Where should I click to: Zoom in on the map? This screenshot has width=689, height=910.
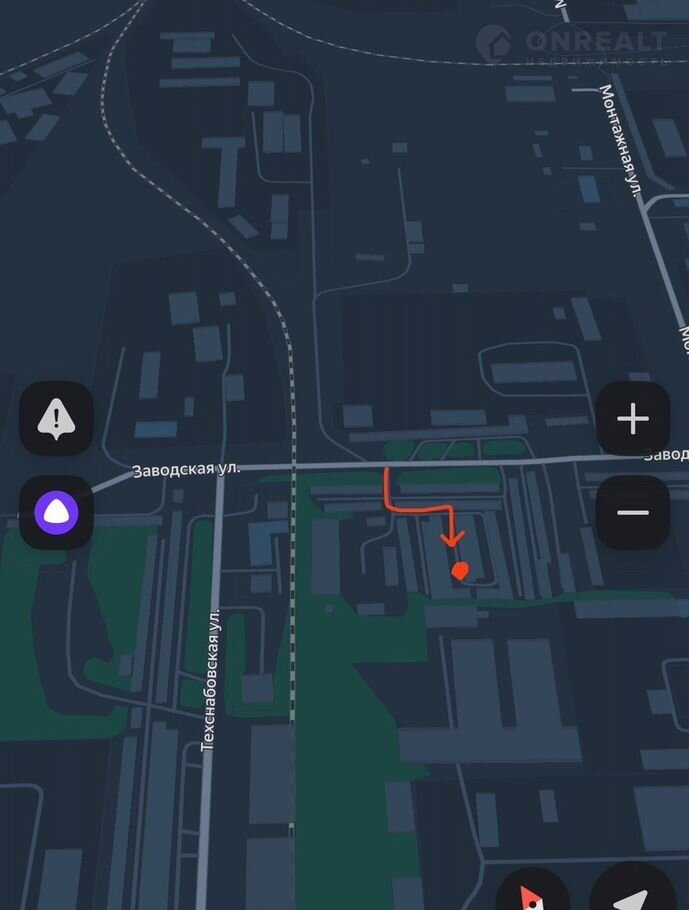pos(632,418)
